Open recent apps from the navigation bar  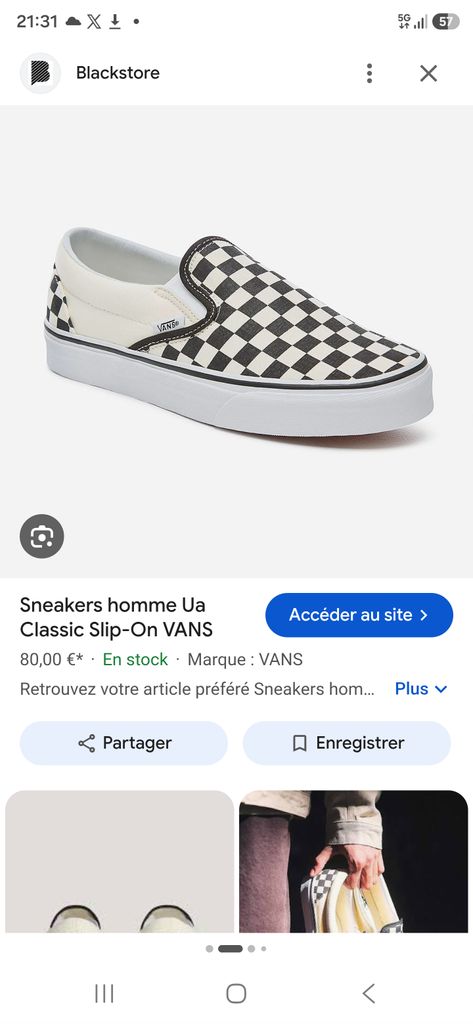[x=105, y=993]
